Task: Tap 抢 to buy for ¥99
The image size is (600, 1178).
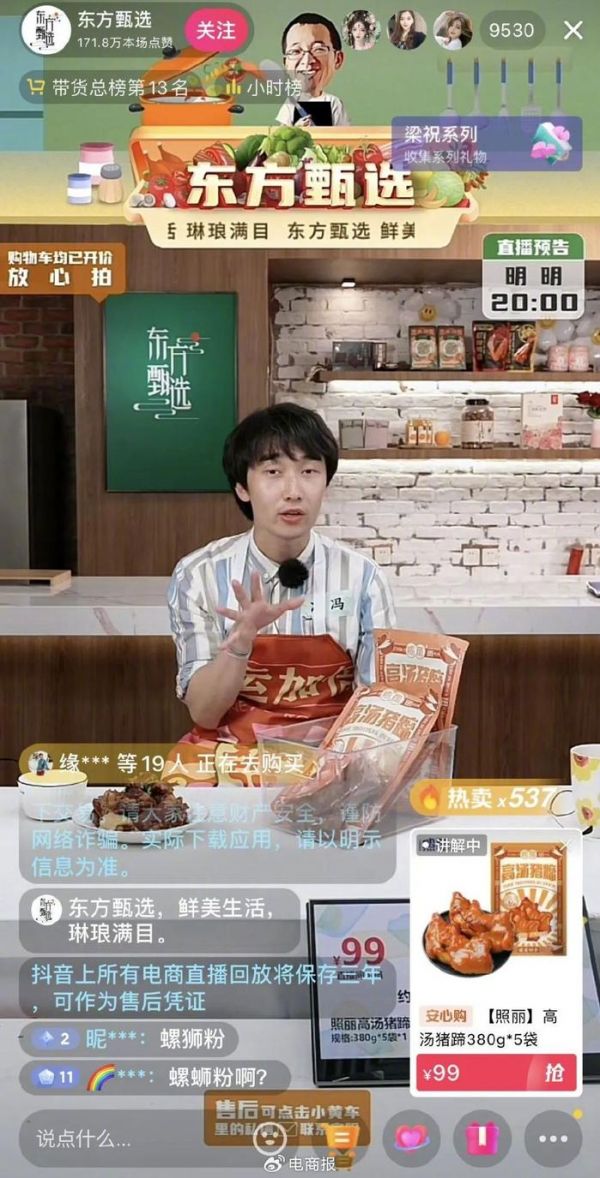Action: (553, 1072)
